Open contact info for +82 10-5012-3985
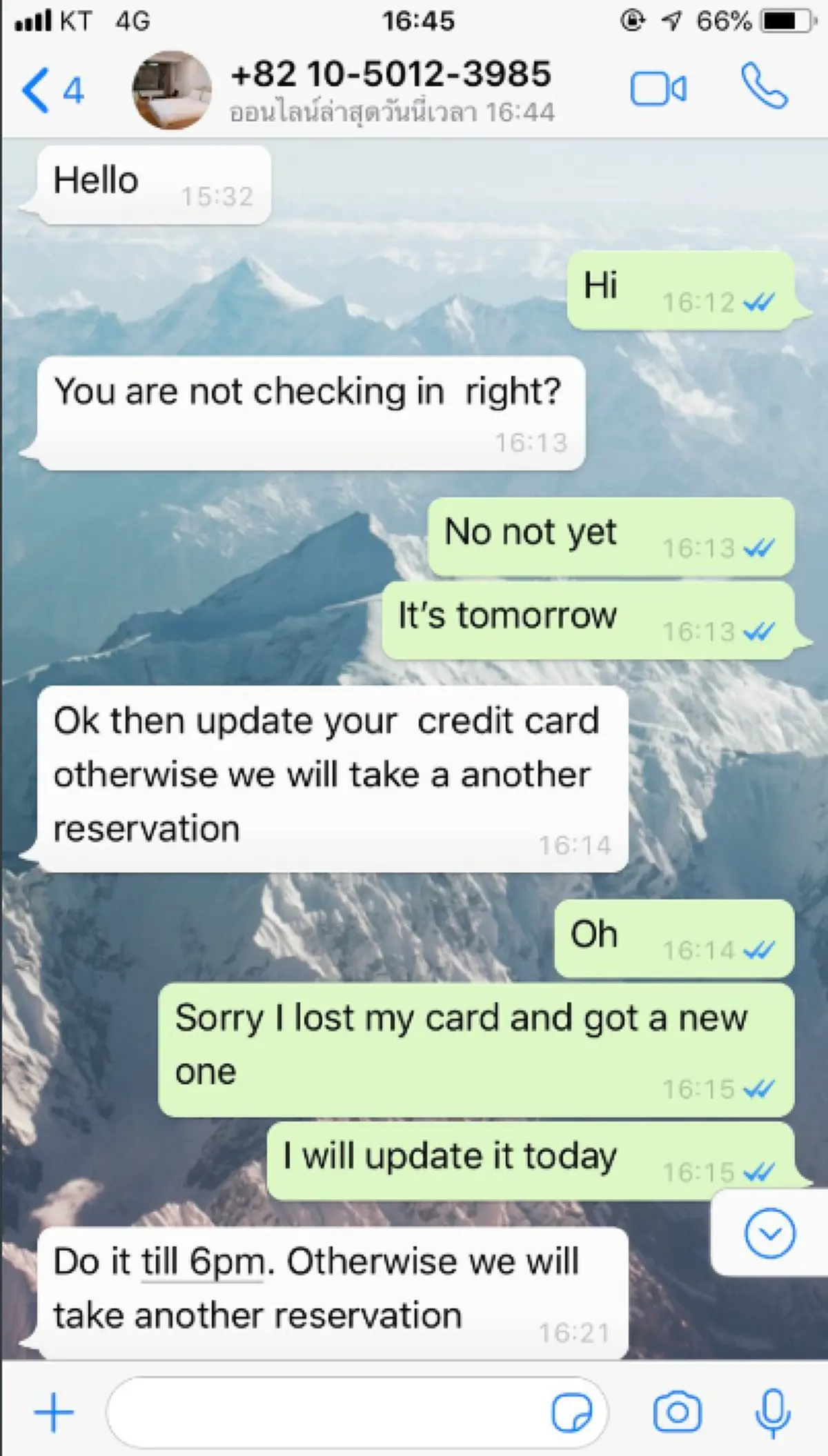828x1456 pixels. click(x=391, y=90)
